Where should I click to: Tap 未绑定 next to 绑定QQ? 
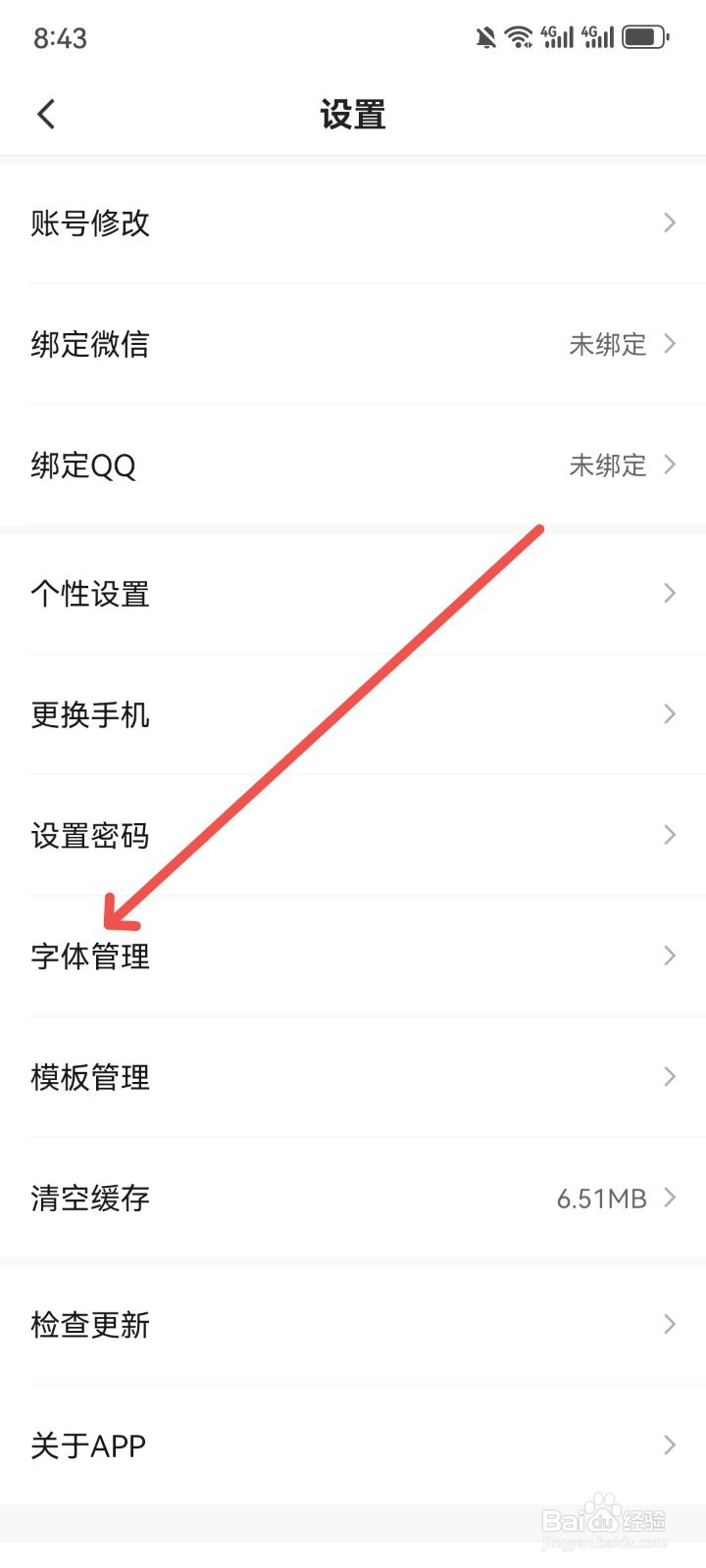pyautogui.click(x=608, y=465)
